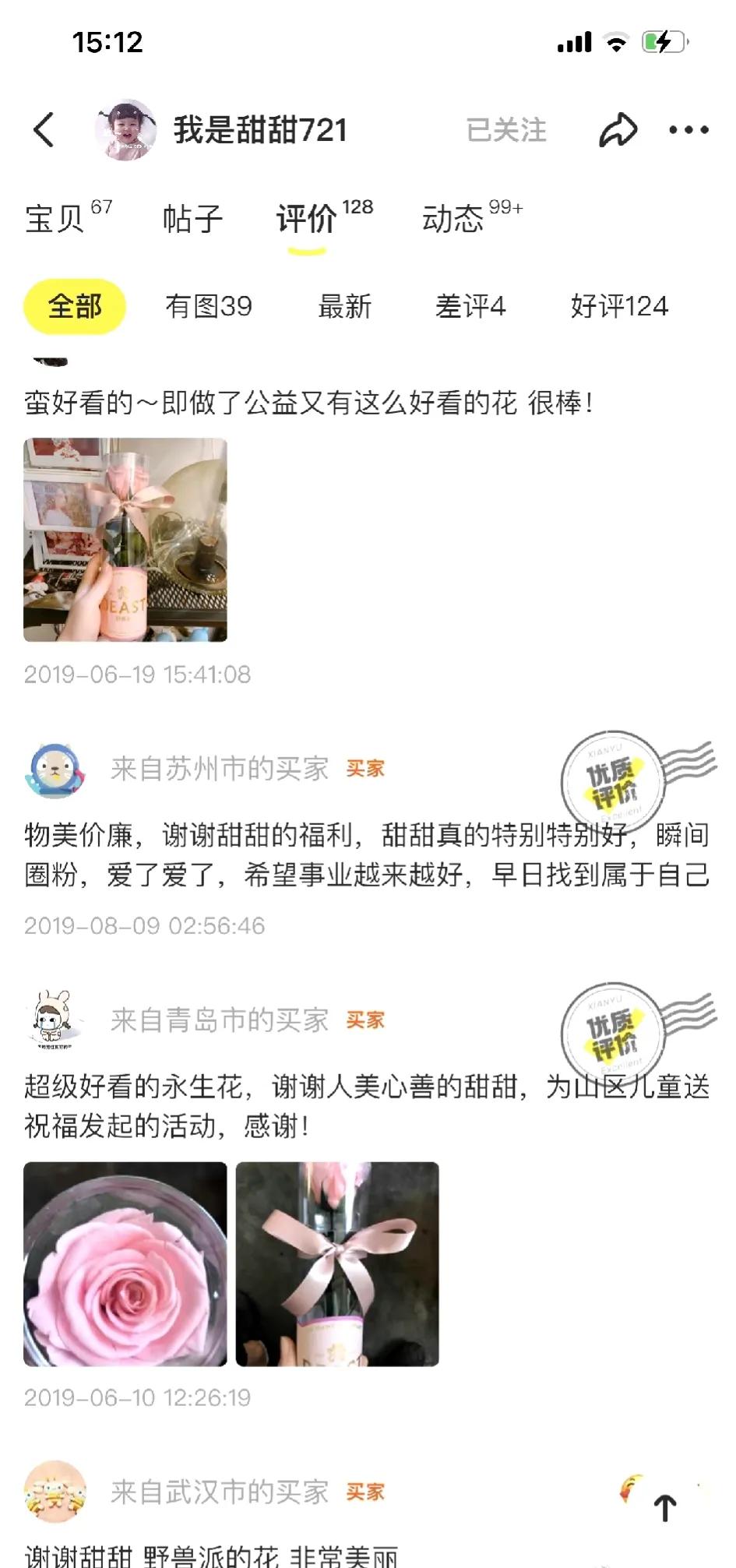
Task: Open the ribbon bow bottle photo
Action: coord(337,1263)
